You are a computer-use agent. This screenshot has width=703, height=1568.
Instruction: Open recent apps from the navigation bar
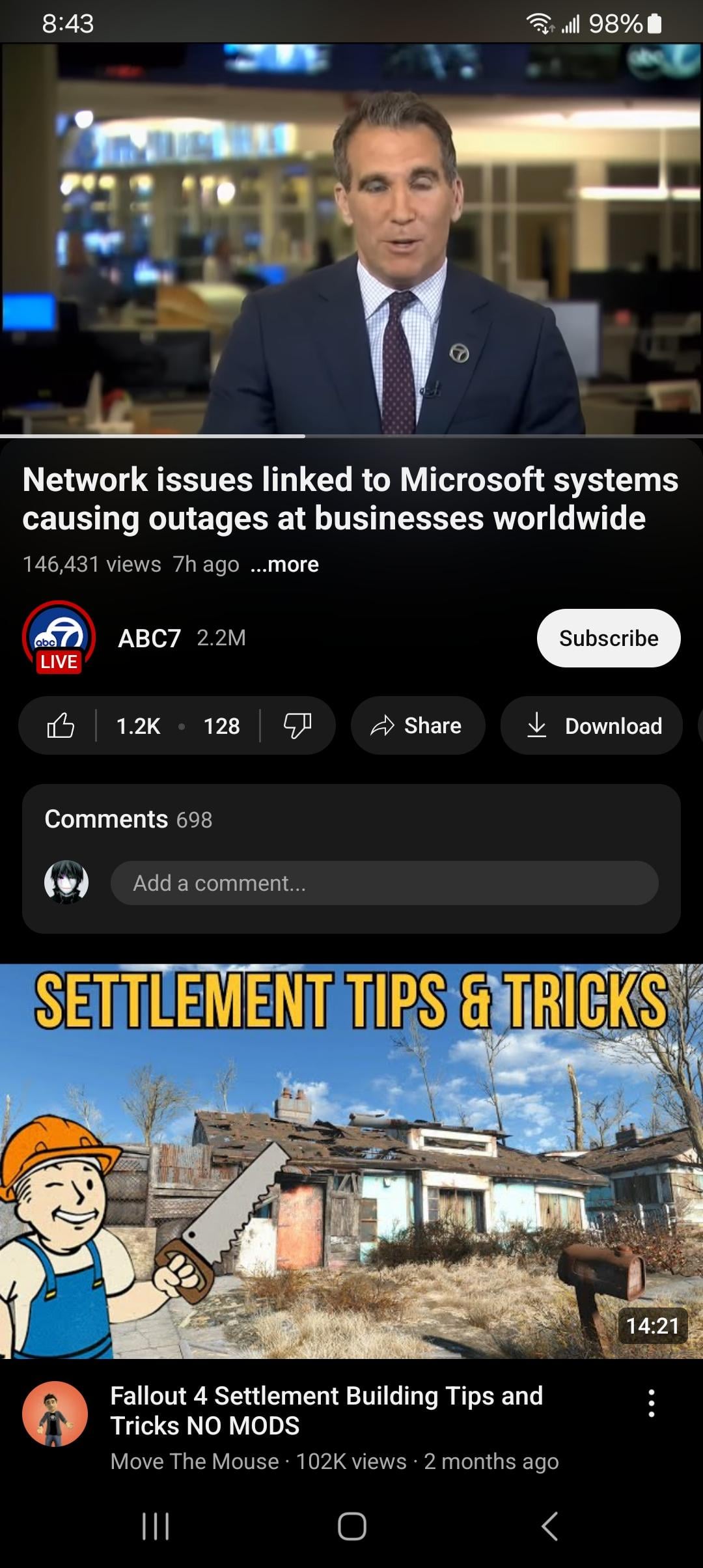point(156,1526)
